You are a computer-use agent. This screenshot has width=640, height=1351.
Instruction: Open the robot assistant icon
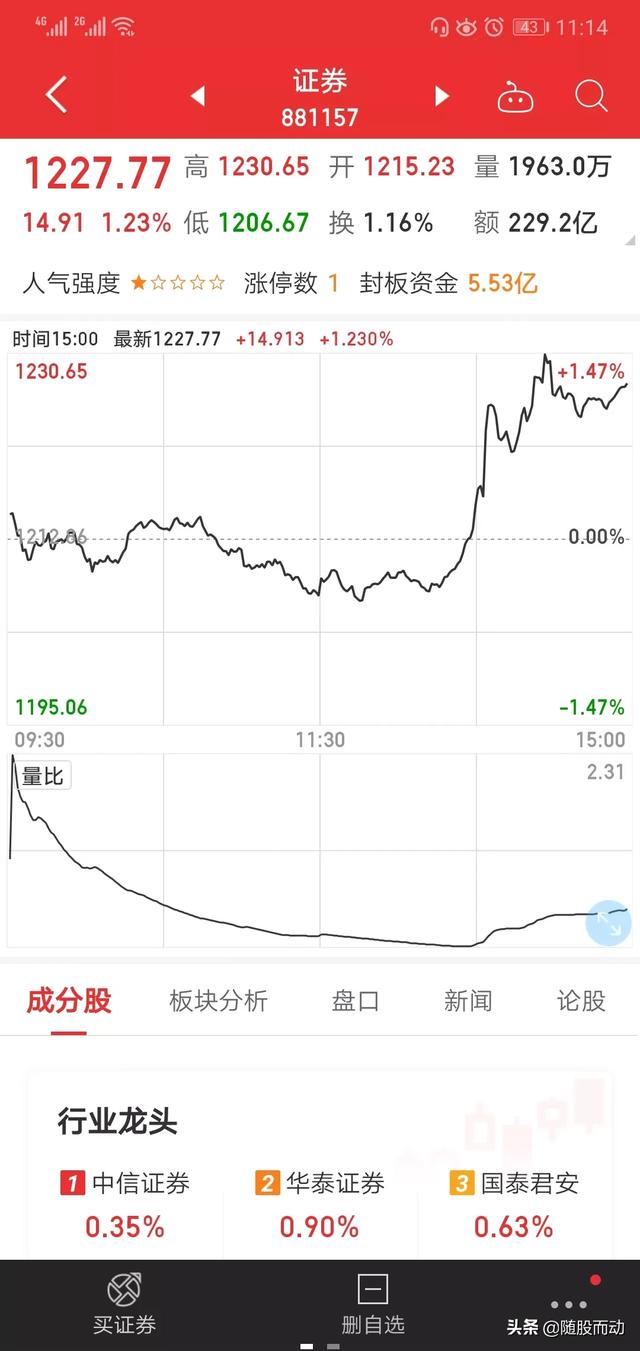click(x=516, y=97)
